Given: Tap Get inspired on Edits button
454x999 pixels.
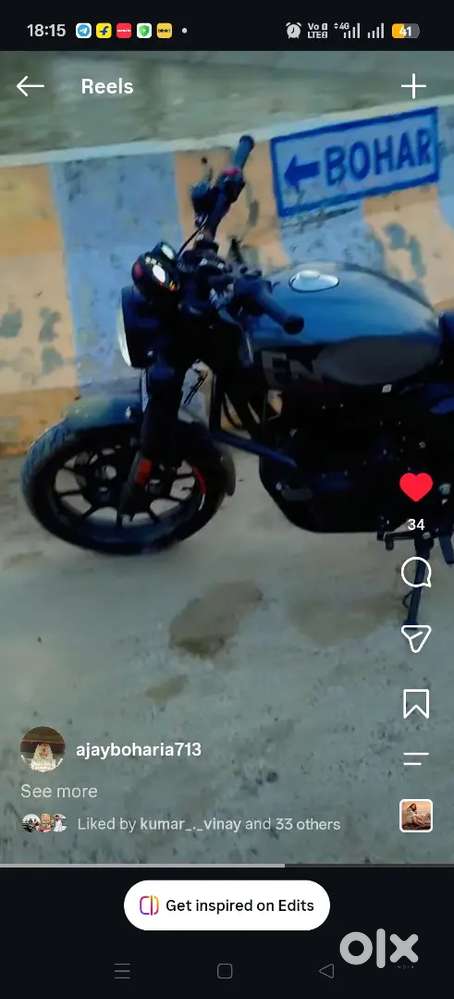Looking at the screenshot, I should click(227, 905).
